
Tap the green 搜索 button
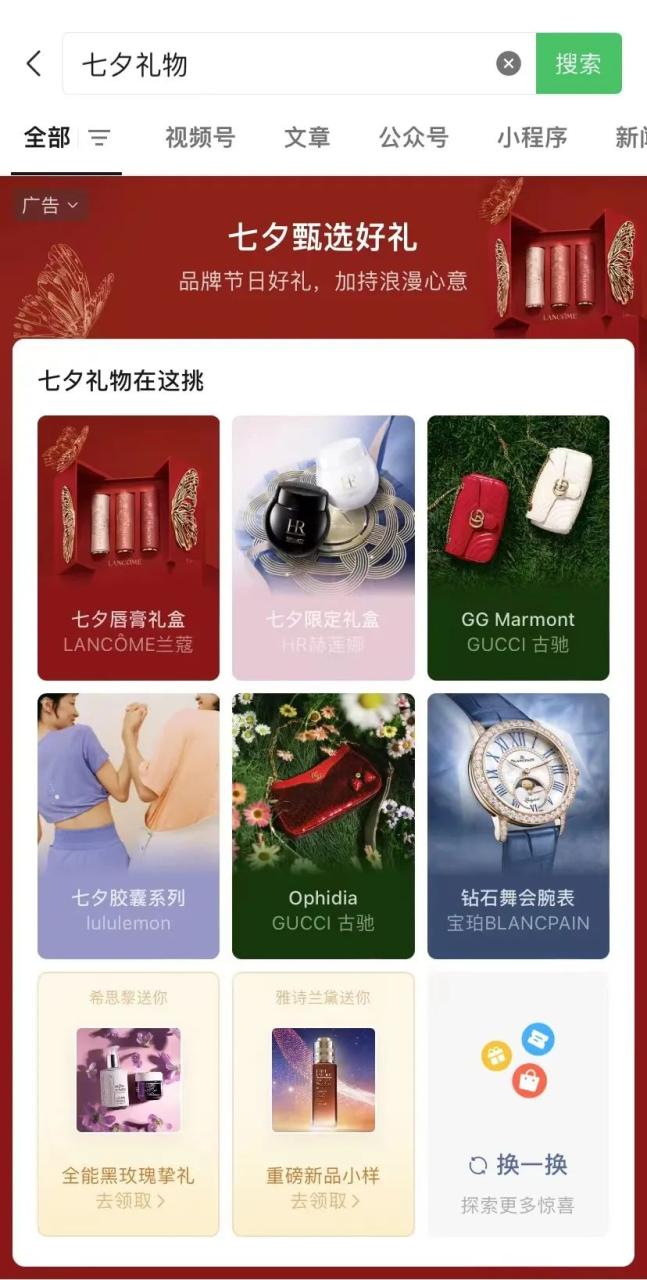click(x=578, y=64)
